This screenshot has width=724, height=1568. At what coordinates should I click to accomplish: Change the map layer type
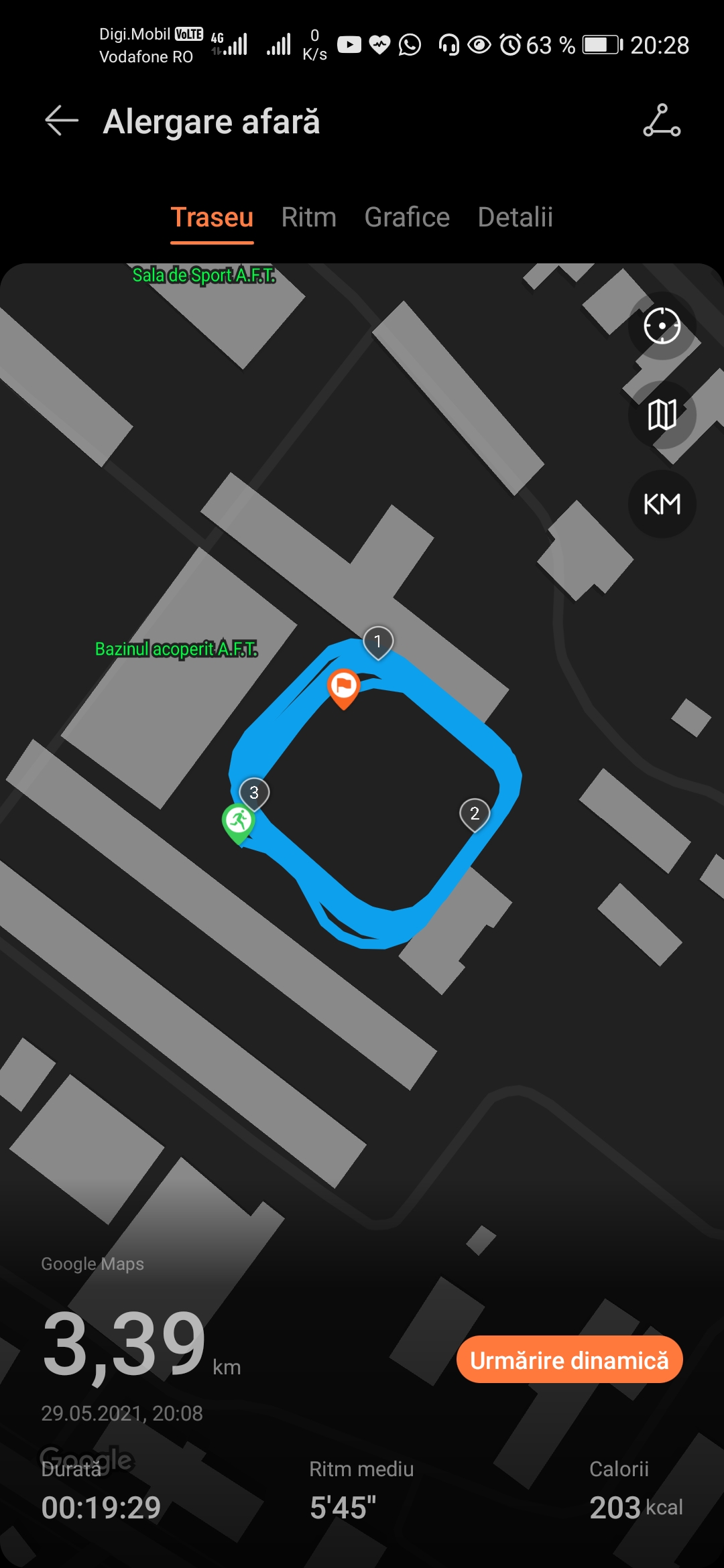(x=662, y=415)
